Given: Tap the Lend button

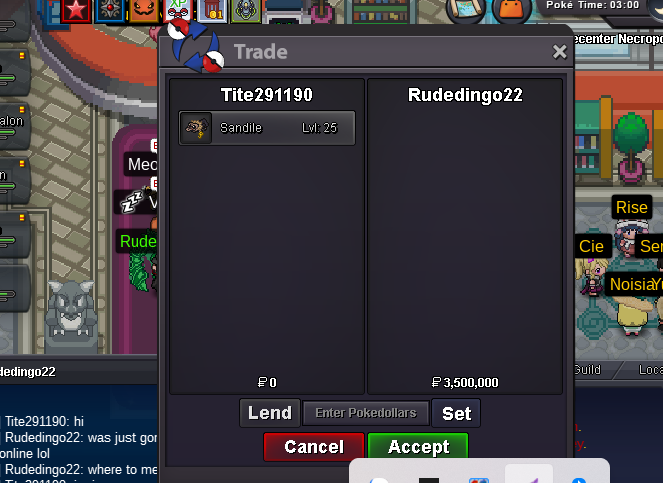Looking at the screenshot, I should click(270, 413).
